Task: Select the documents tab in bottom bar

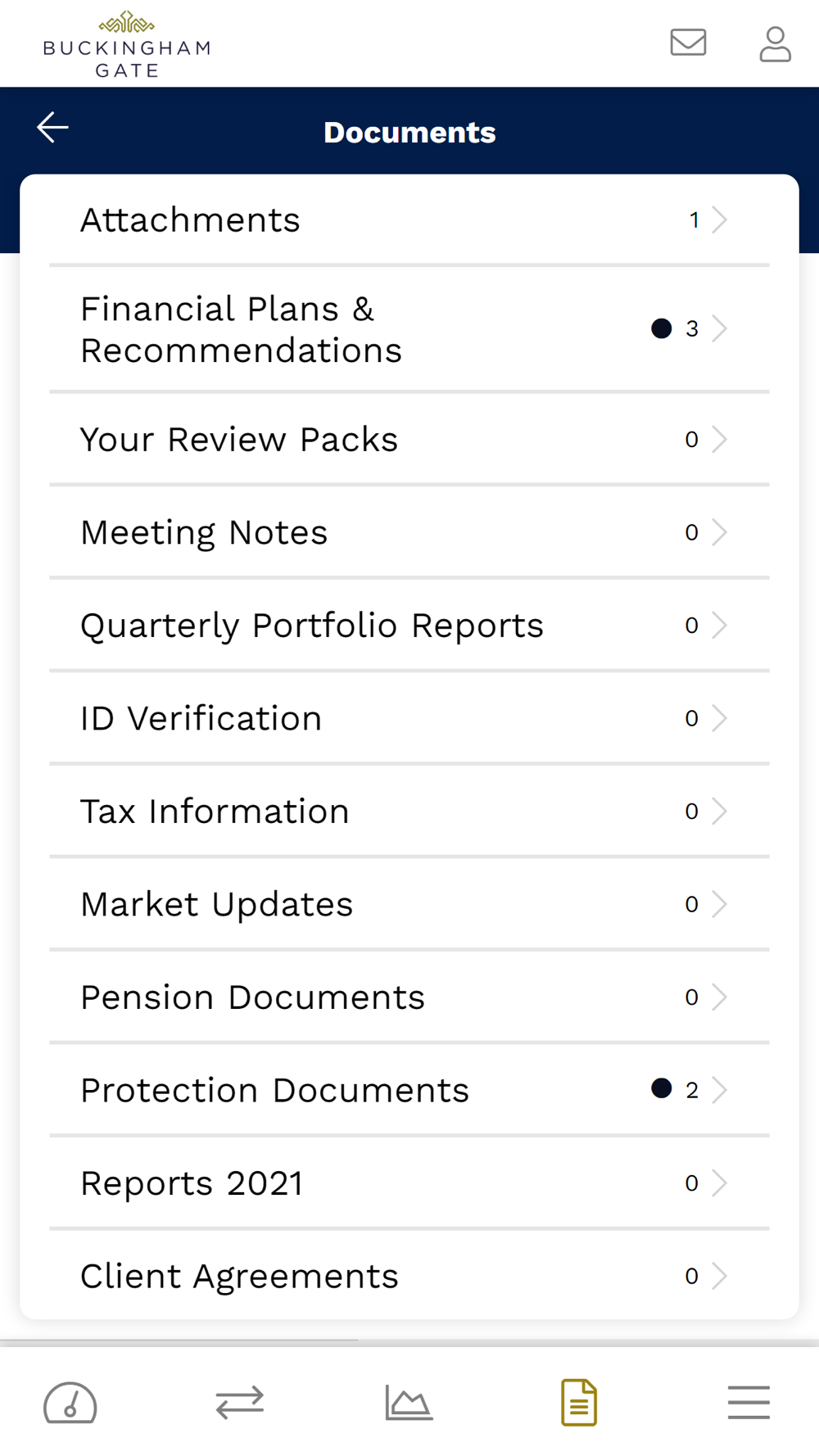Action: coord(579,1402)
